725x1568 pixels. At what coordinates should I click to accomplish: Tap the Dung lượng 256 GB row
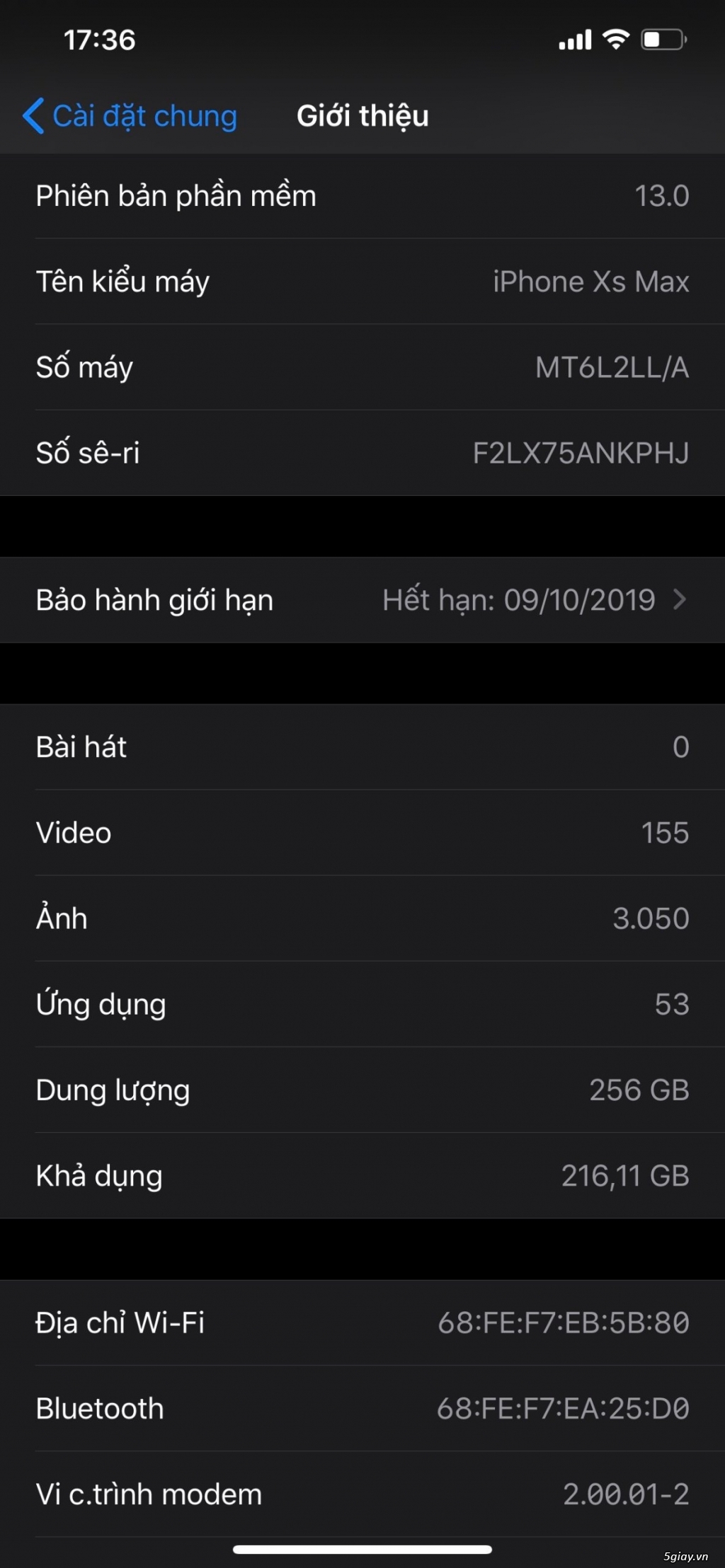[362, 1090]
